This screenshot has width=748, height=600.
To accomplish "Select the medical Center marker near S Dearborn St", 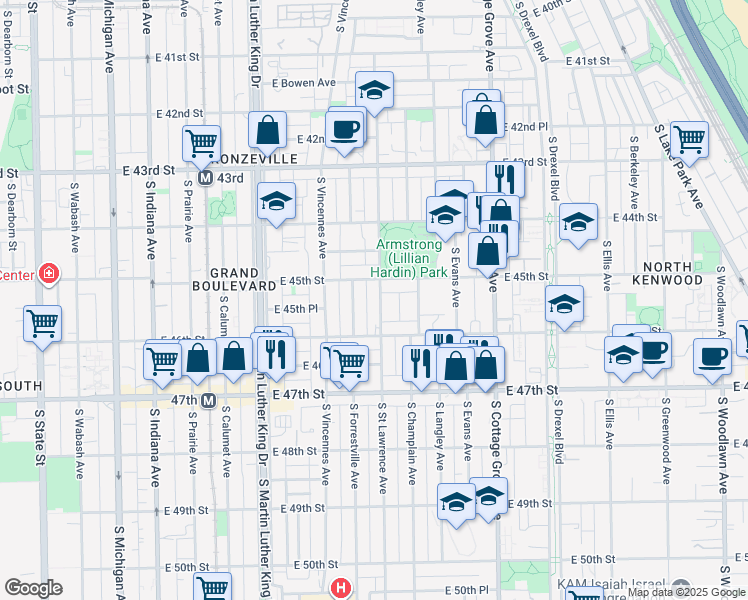I will pyautogui.click(x=49, y=274).
